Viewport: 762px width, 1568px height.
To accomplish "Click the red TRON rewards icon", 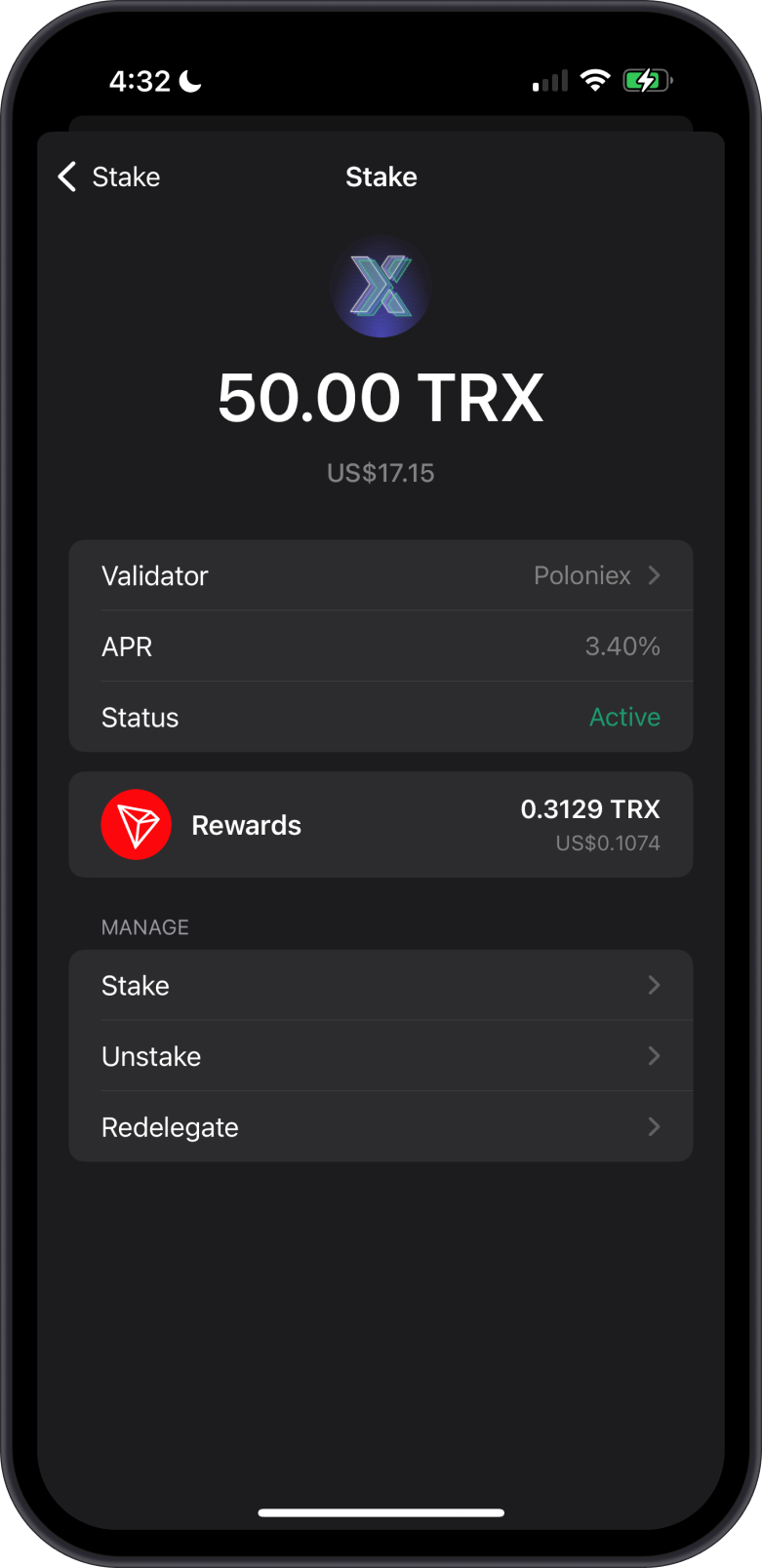I will click(x=137, y=824).
